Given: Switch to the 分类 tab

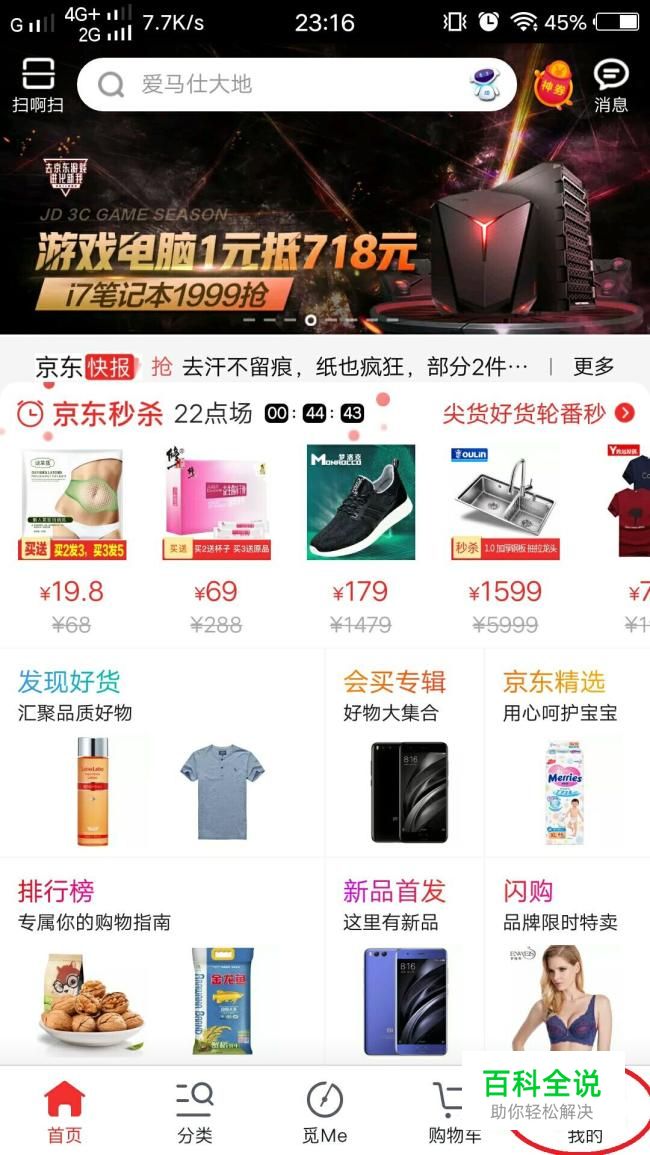Looking at the screenshot, I should pyautogui.click(x=195, y=1112).
